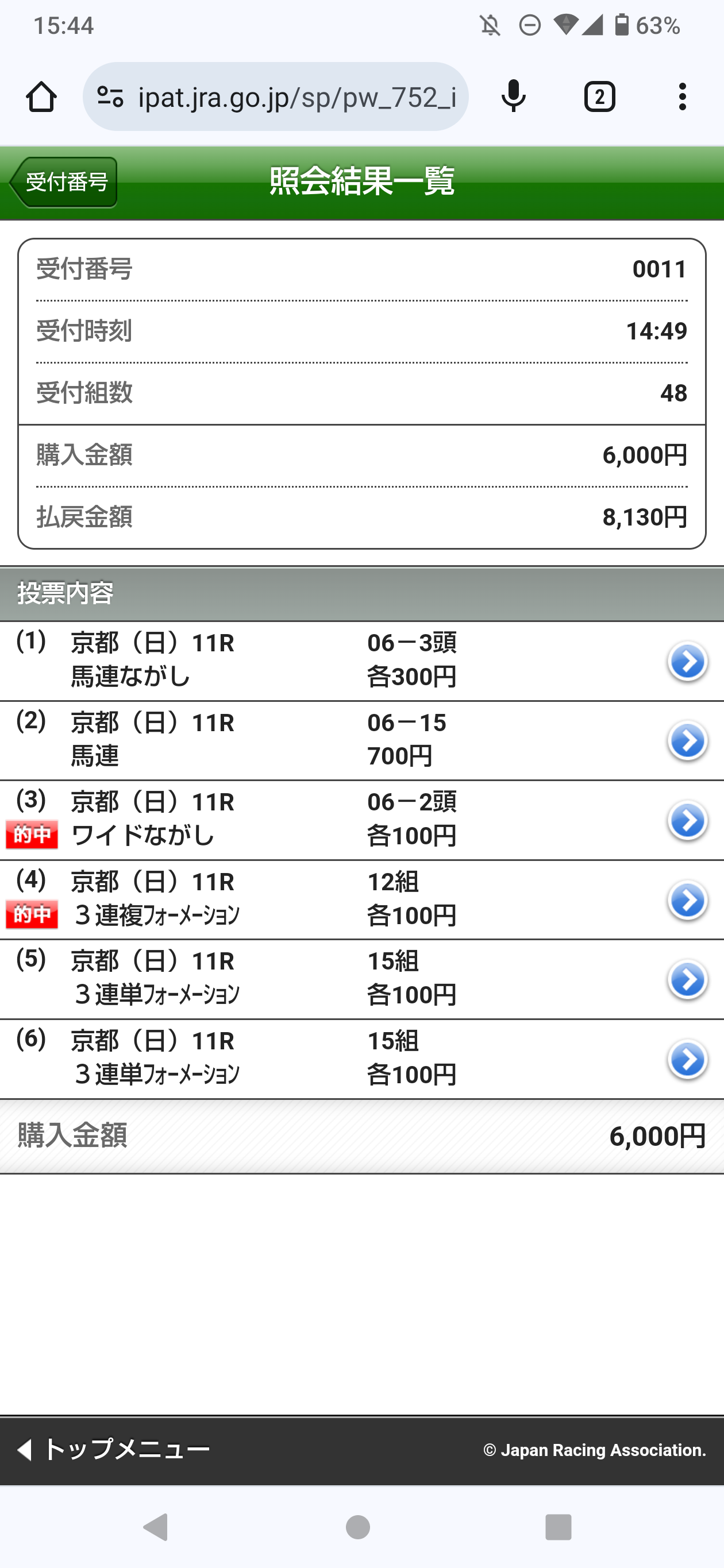Open bet (5) 3連単フォーメーション details
This screenshot has width=724, height=1568.
click(x=687, y=980)
